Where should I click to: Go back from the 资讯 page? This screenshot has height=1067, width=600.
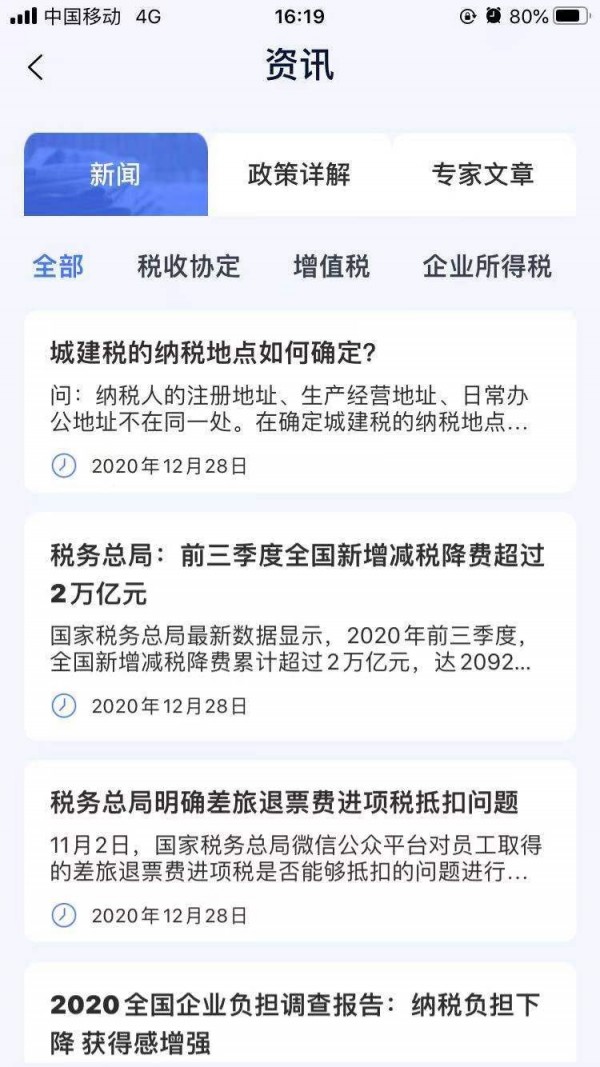point(36,67)
